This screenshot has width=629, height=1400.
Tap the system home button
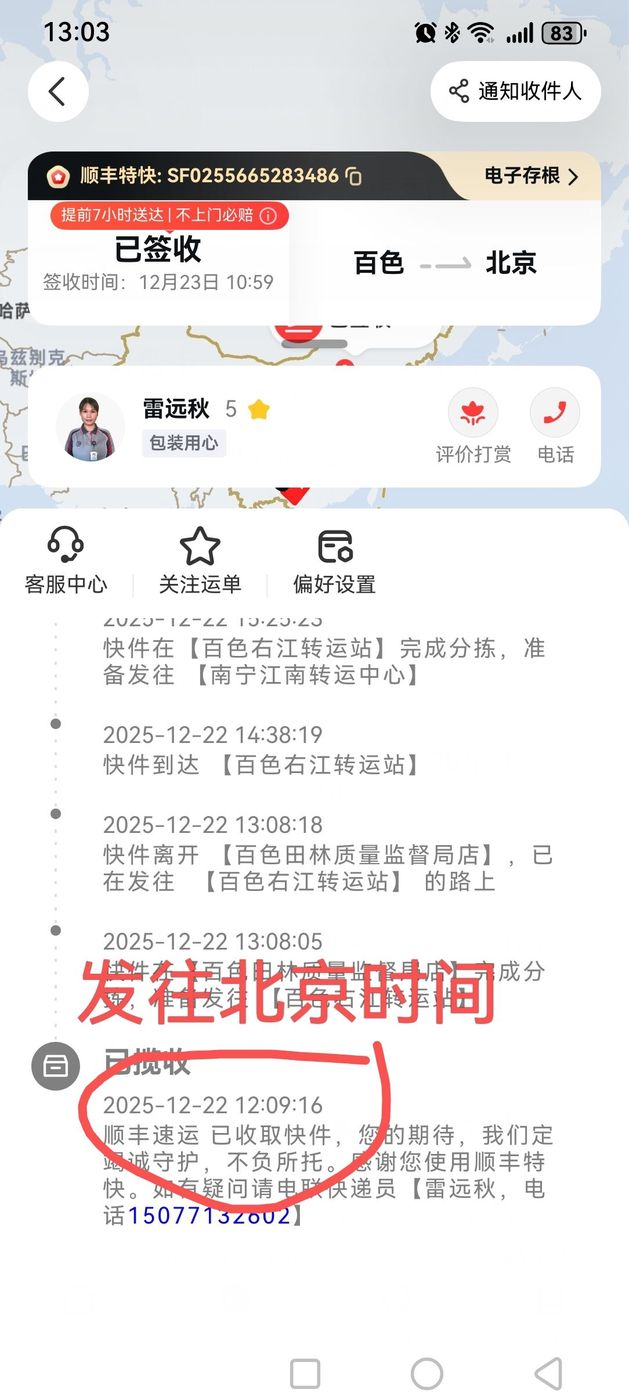pos(427,1373)
